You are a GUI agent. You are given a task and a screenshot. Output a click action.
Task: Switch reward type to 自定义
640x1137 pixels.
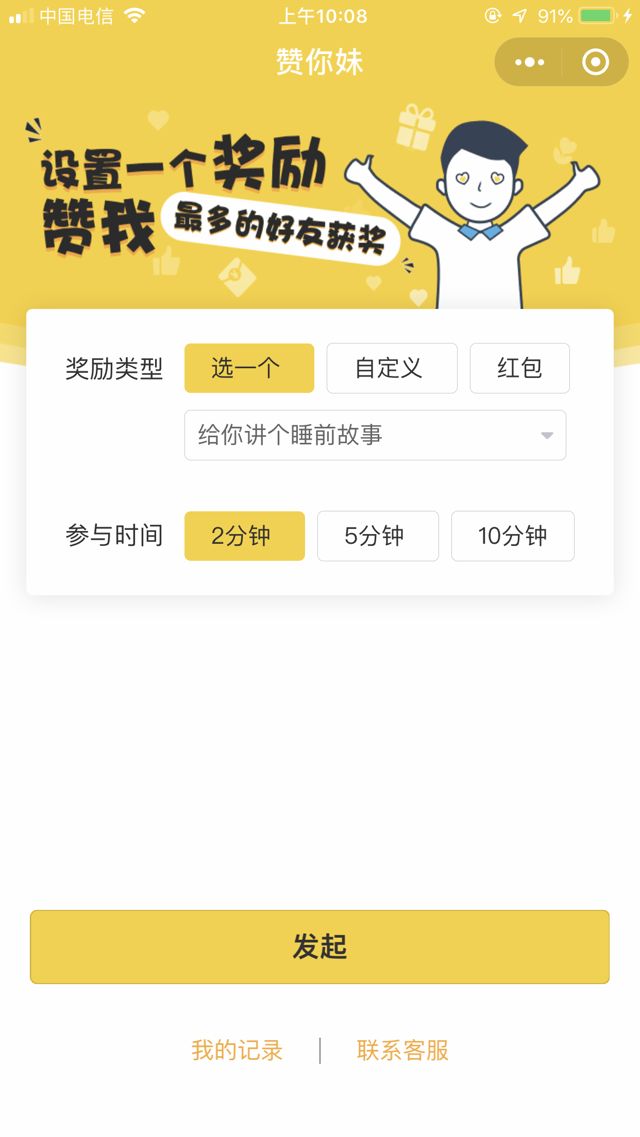click(391, 368)
